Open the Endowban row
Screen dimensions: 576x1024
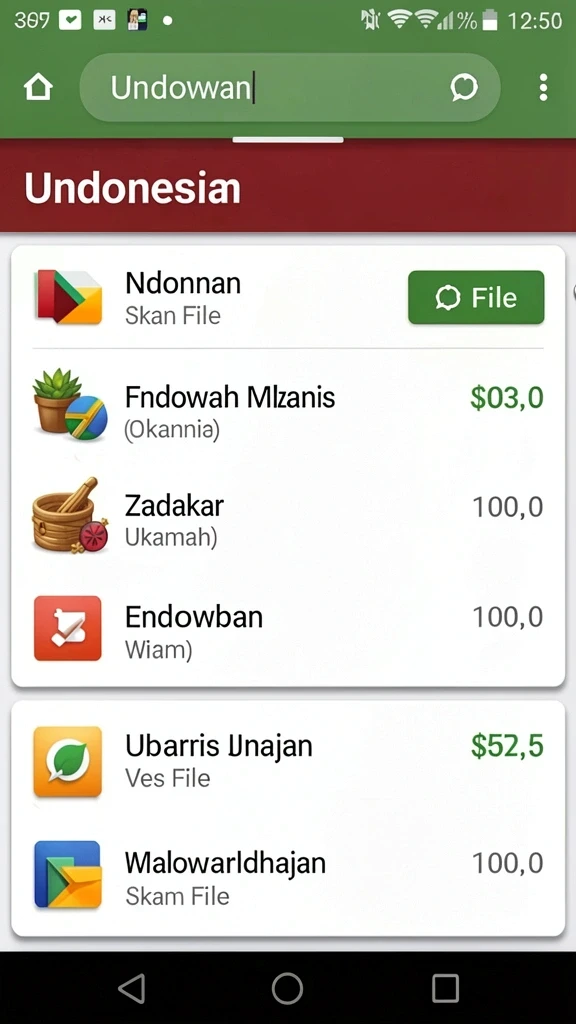[288, 628]
